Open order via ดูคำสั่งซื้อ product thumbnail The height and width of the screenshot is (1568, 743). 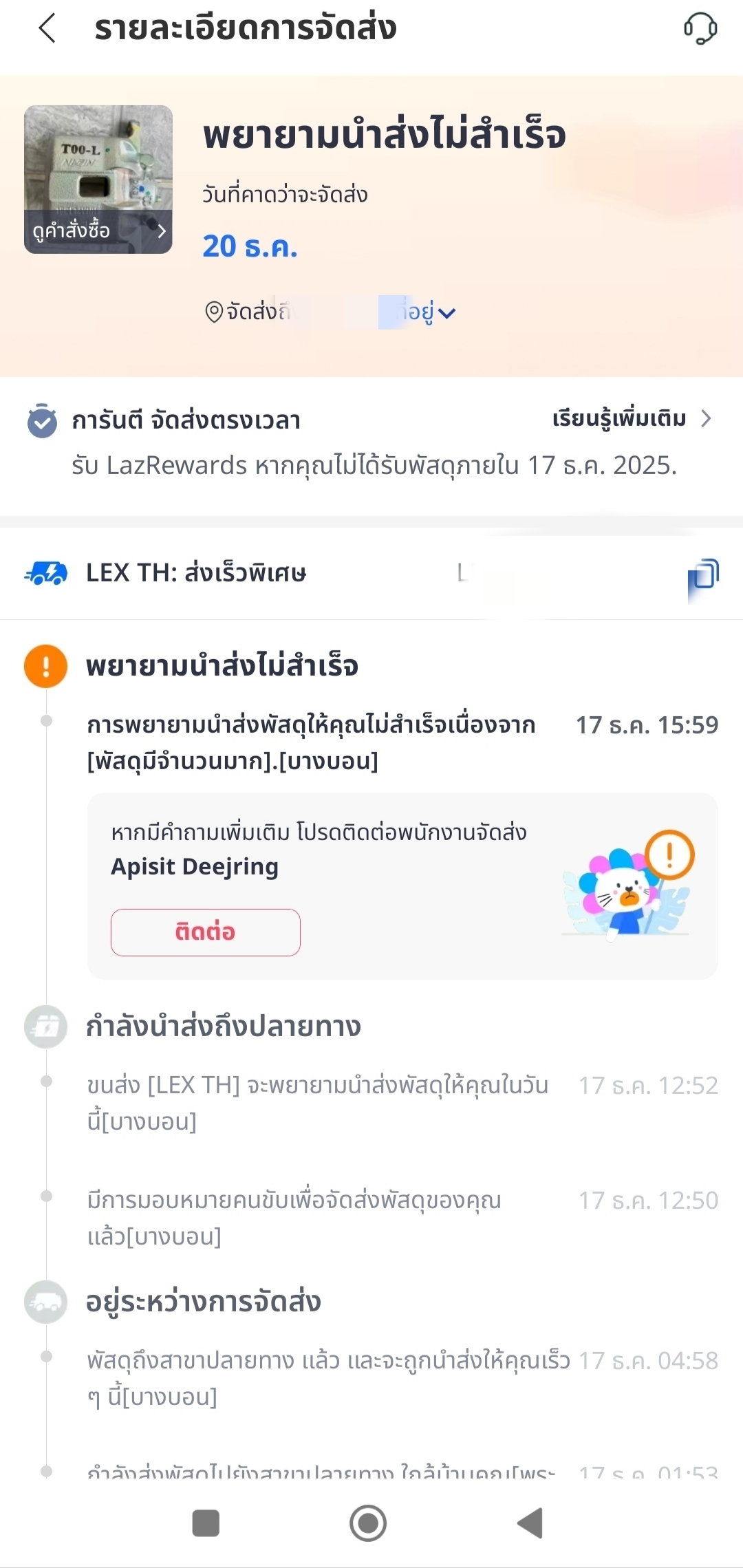(98, 180)
